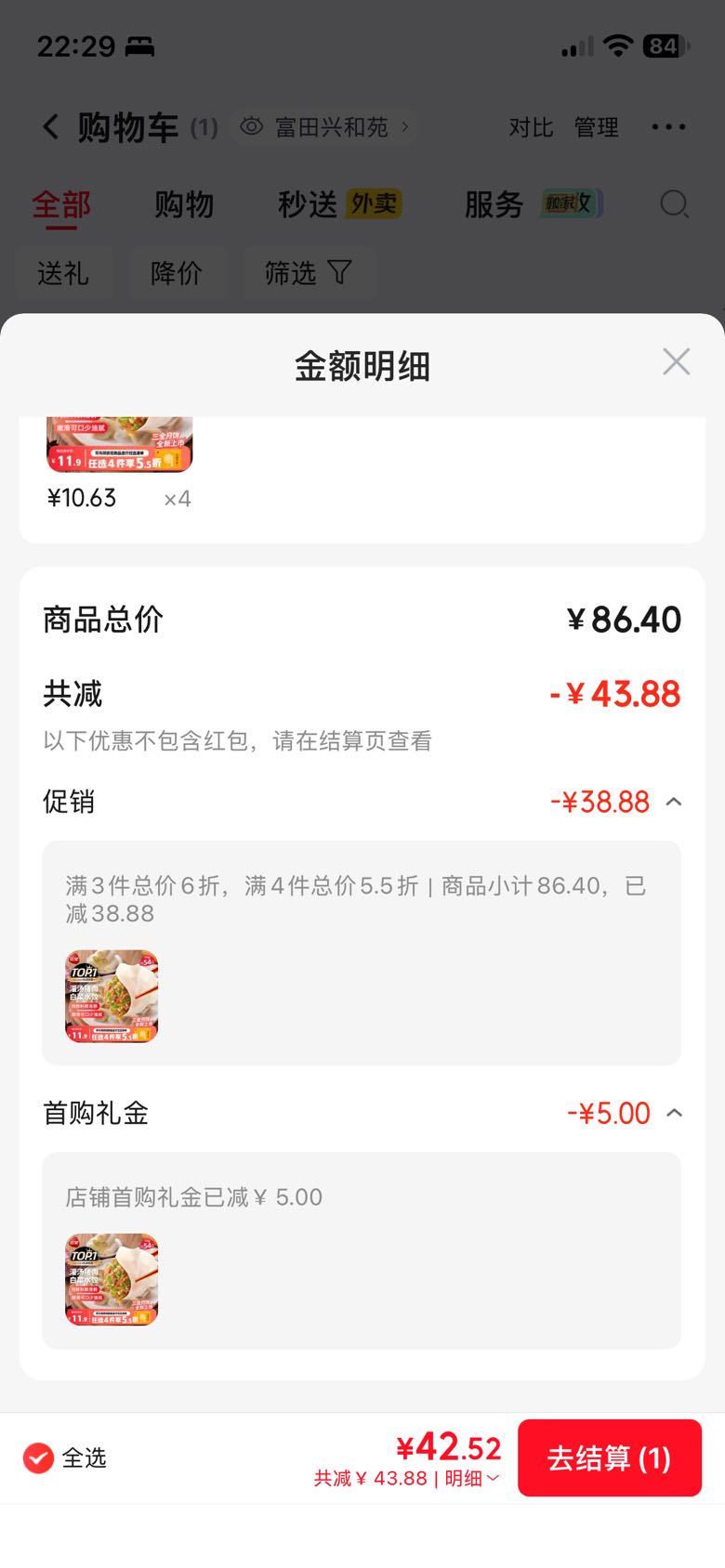725x1568 pixels.
Task: Open 管理 to manage cart
Action: tap(597, 127)
